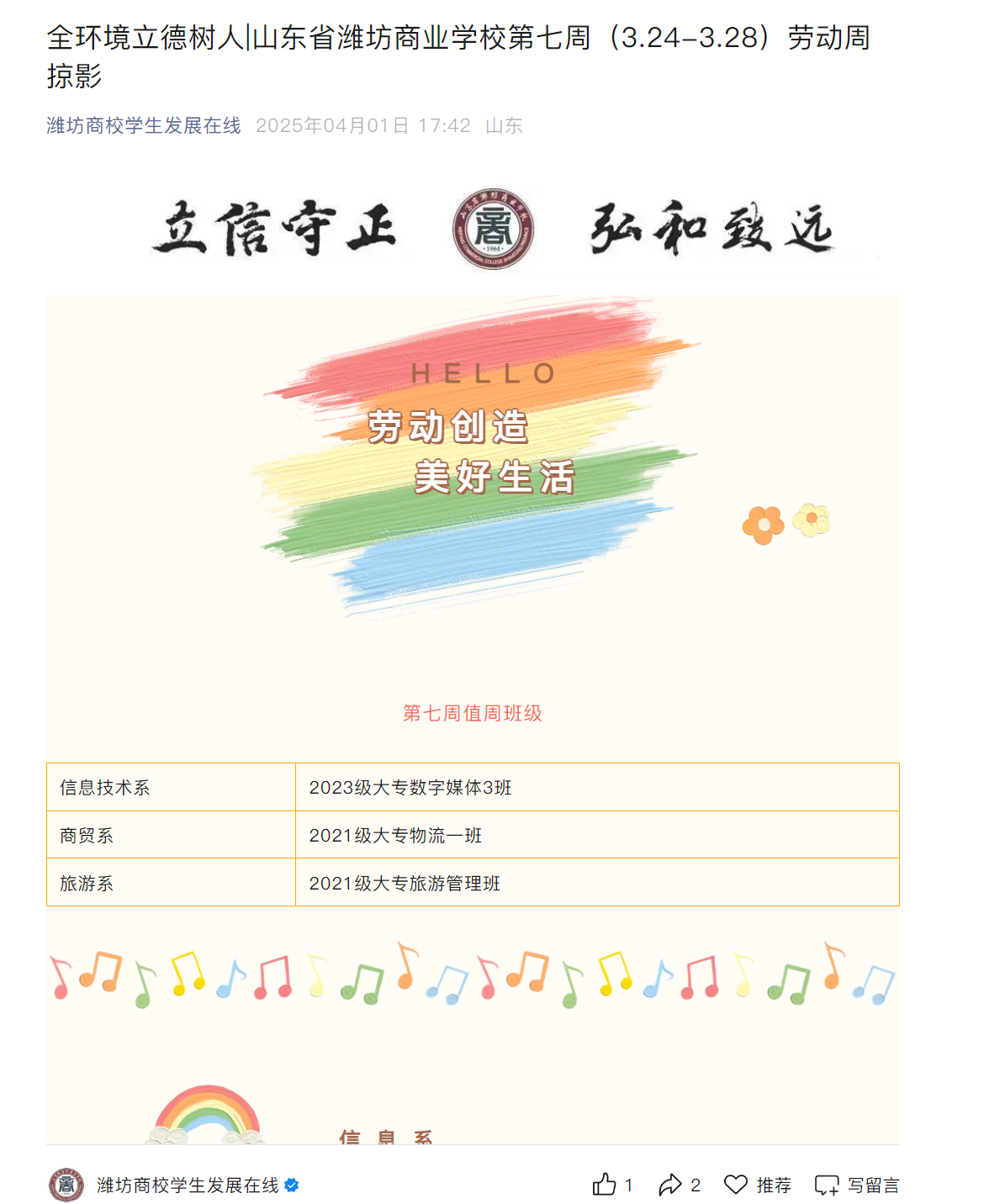The image size is (984, 1204).
Task: Tap the heart 推荐 button
Action: (758, 1185)
